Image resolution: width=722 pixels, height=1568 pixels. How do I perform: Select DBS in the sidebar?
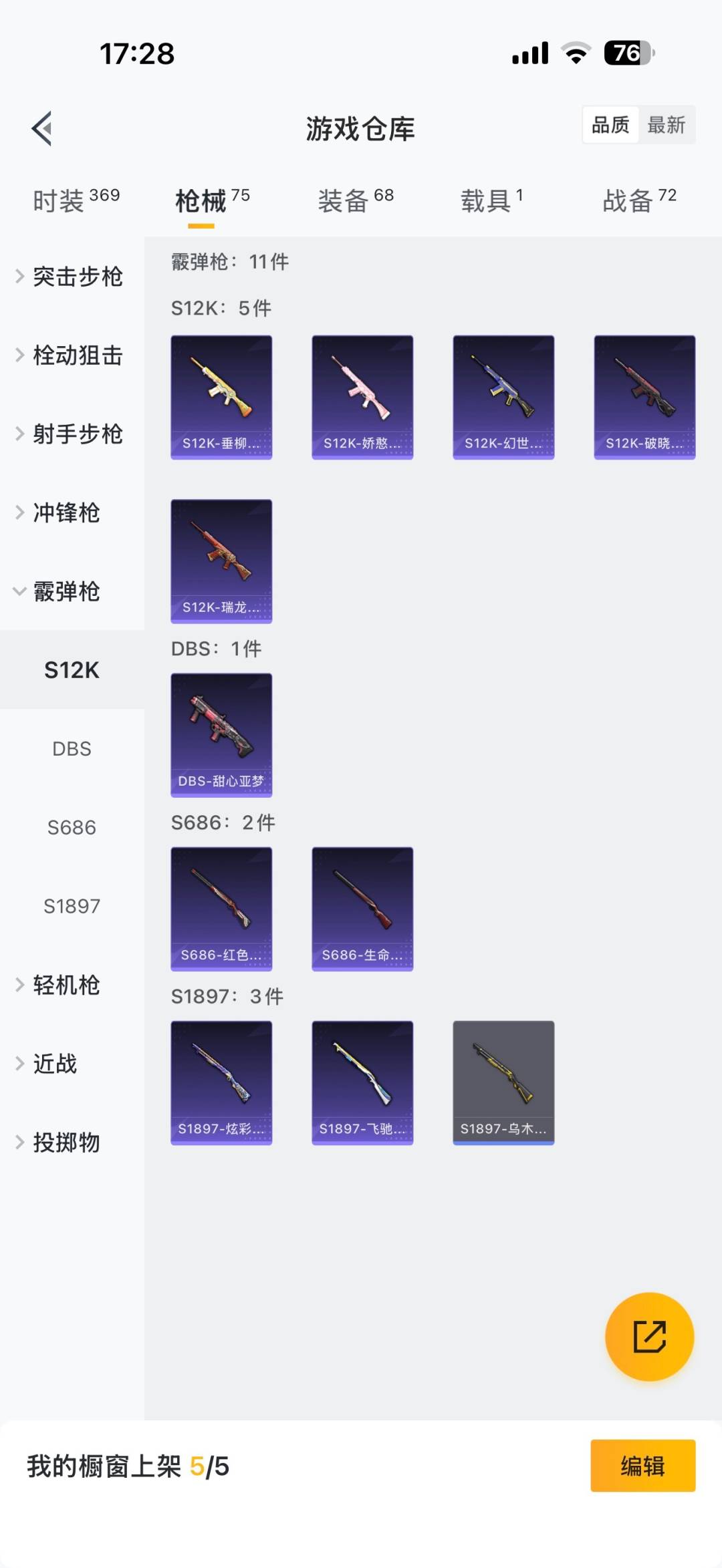[x=72, y=749]
